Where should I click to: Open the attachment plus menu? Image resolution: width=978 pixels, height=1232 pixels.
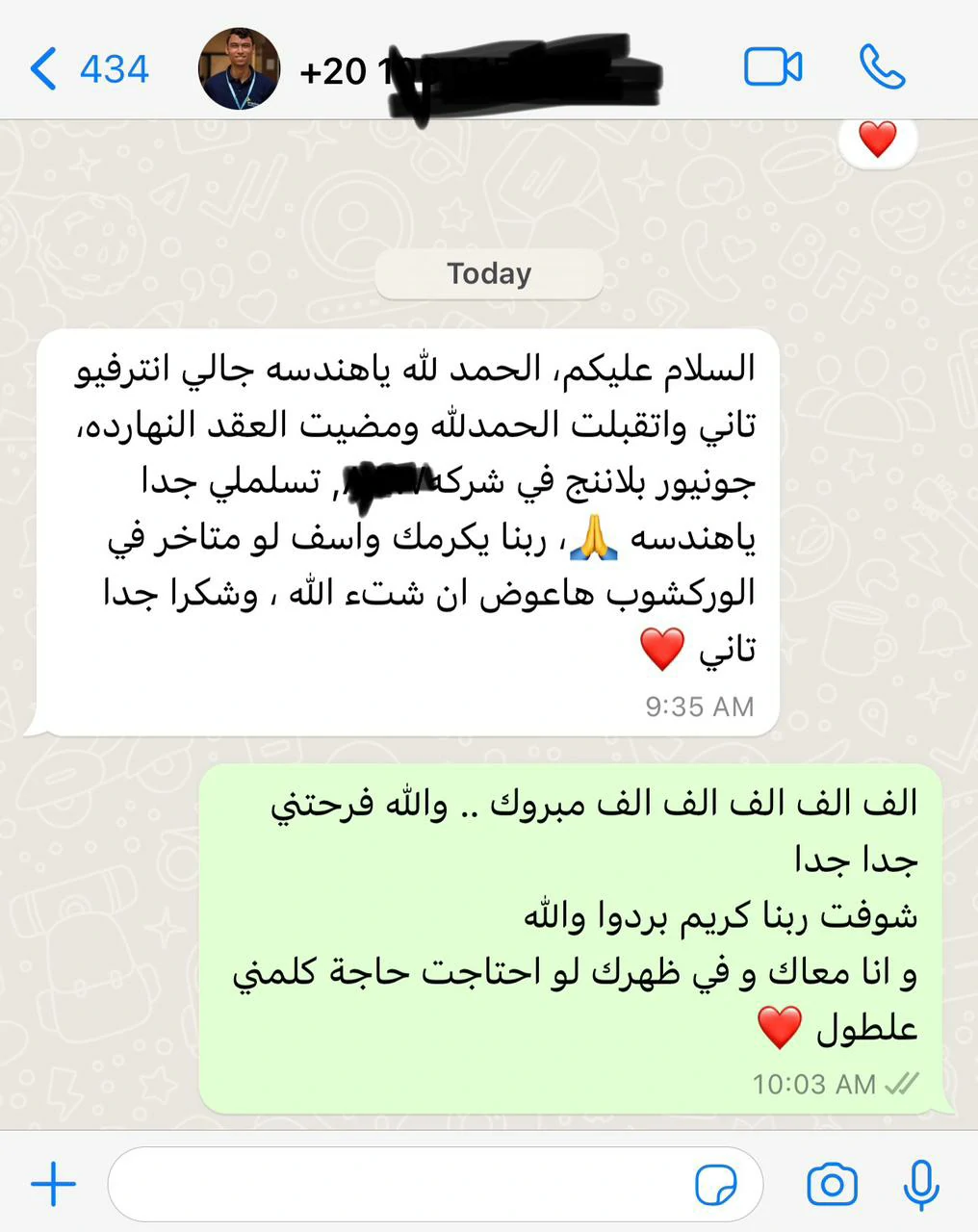tap(53, 1184)
